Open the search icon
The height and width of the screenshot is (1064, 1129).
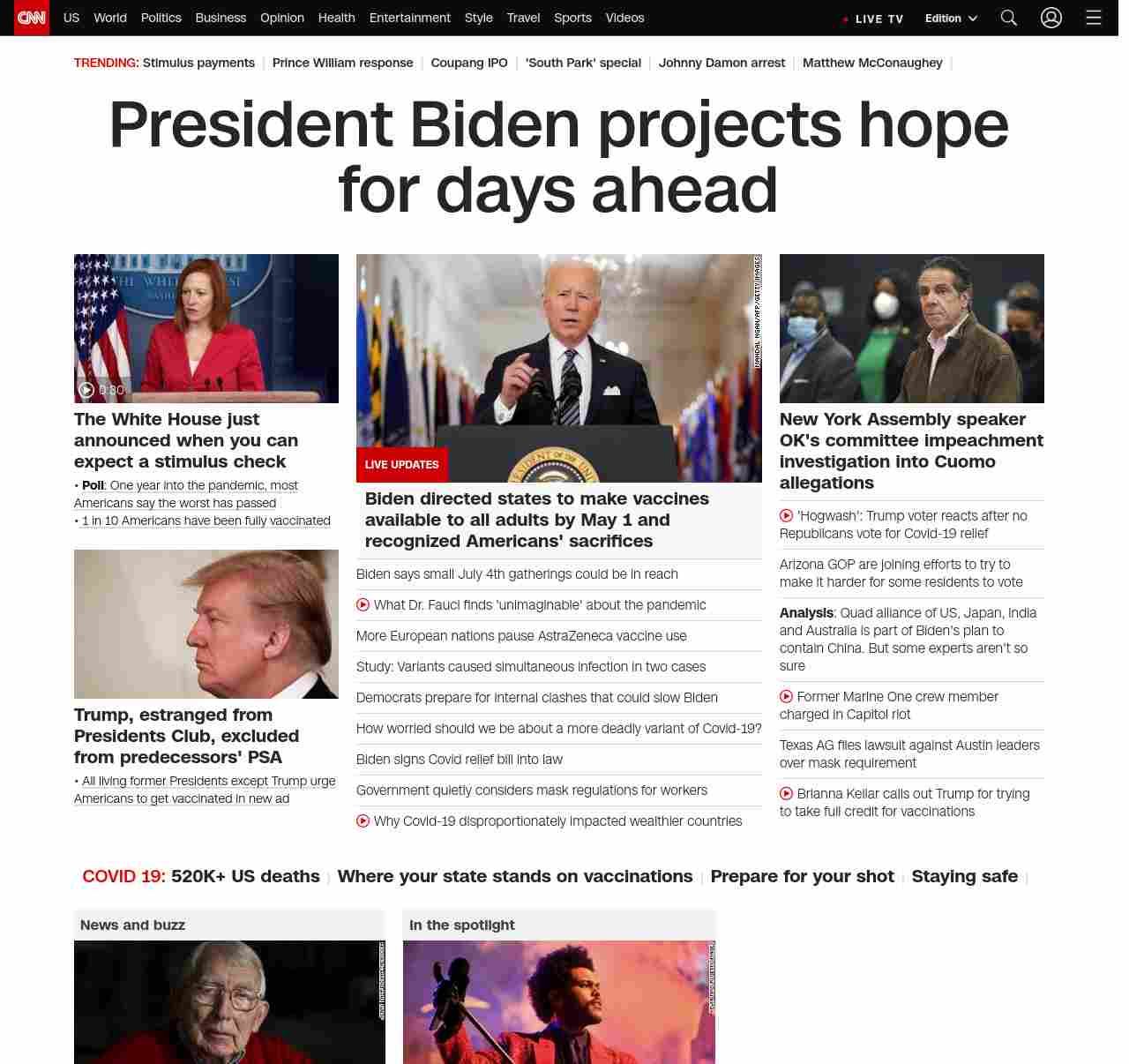[x=1009, y=18]
